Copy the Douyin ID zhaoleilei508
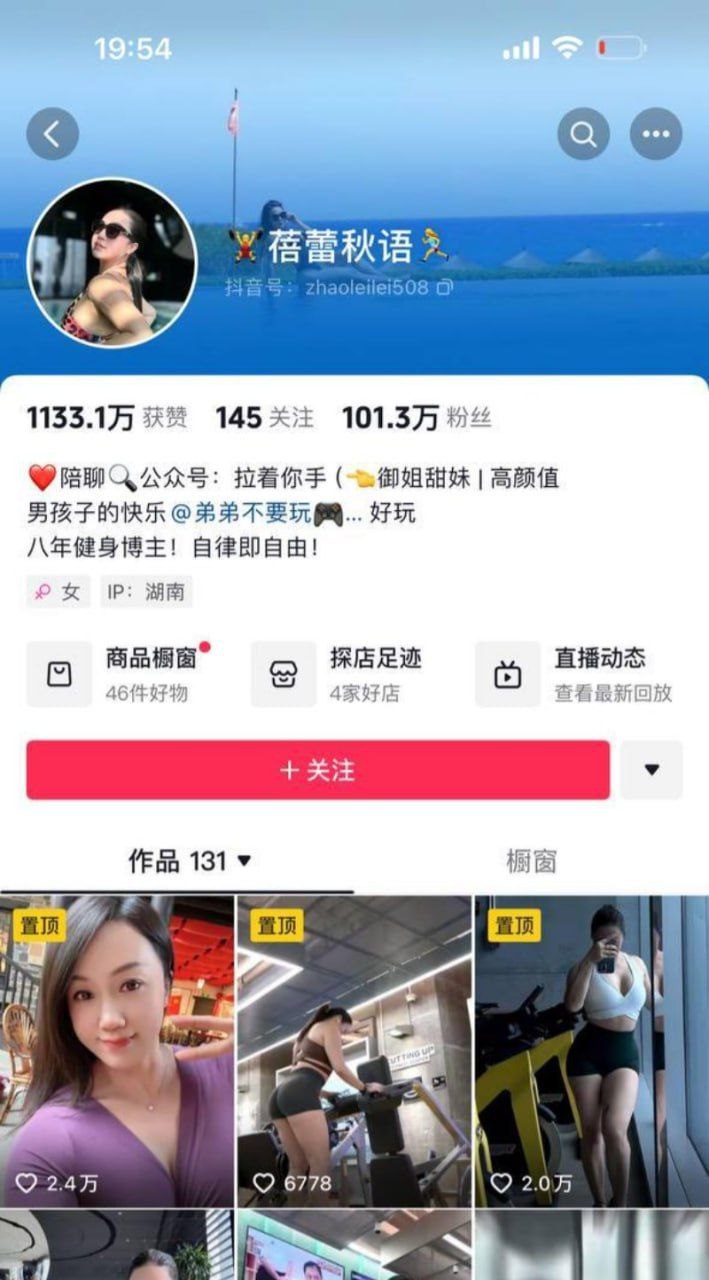Viewport: 709px width, 1280px height. (445, 288)
